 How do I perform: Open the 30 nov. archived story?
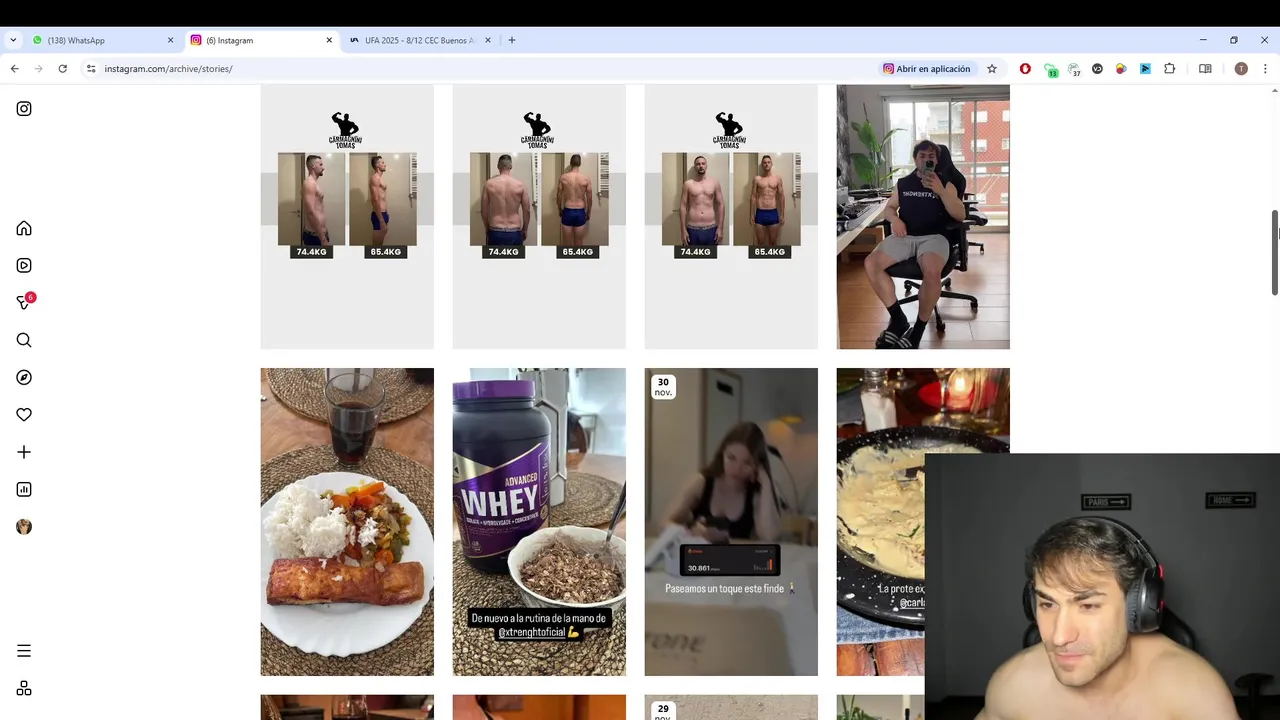click(731, 521)
